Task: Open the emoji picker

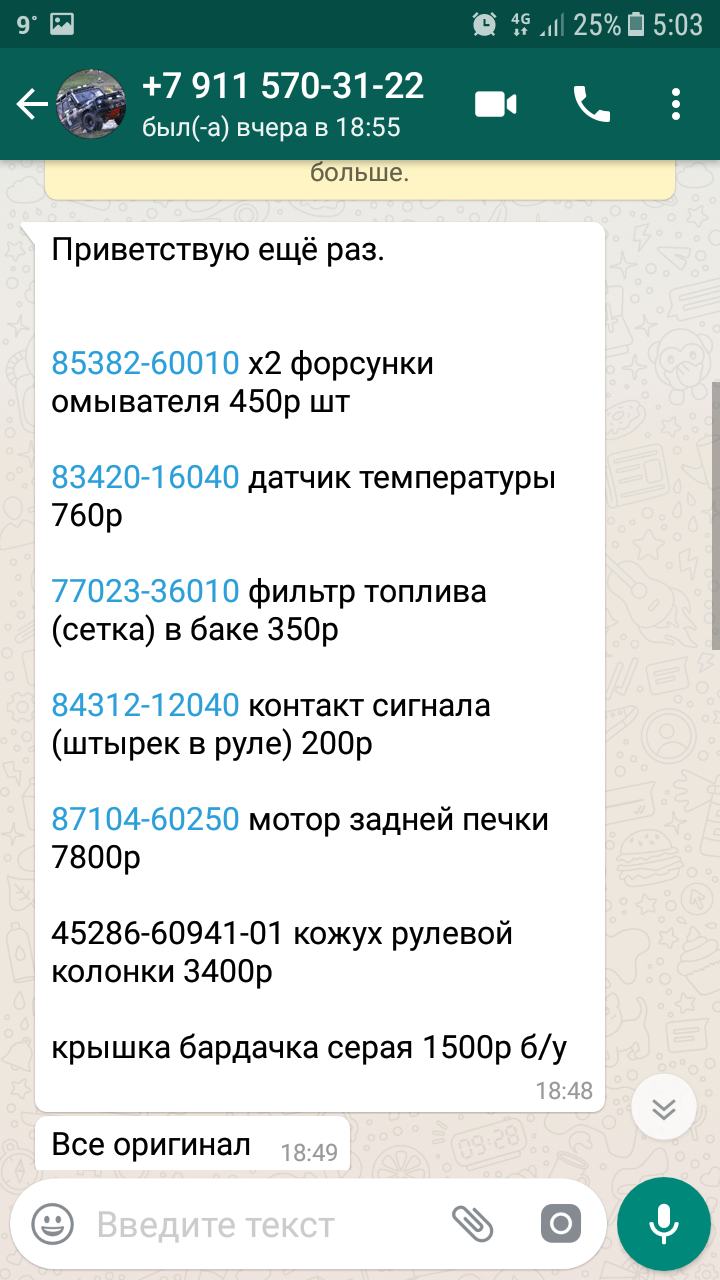Action: (x=52, y=1223)
